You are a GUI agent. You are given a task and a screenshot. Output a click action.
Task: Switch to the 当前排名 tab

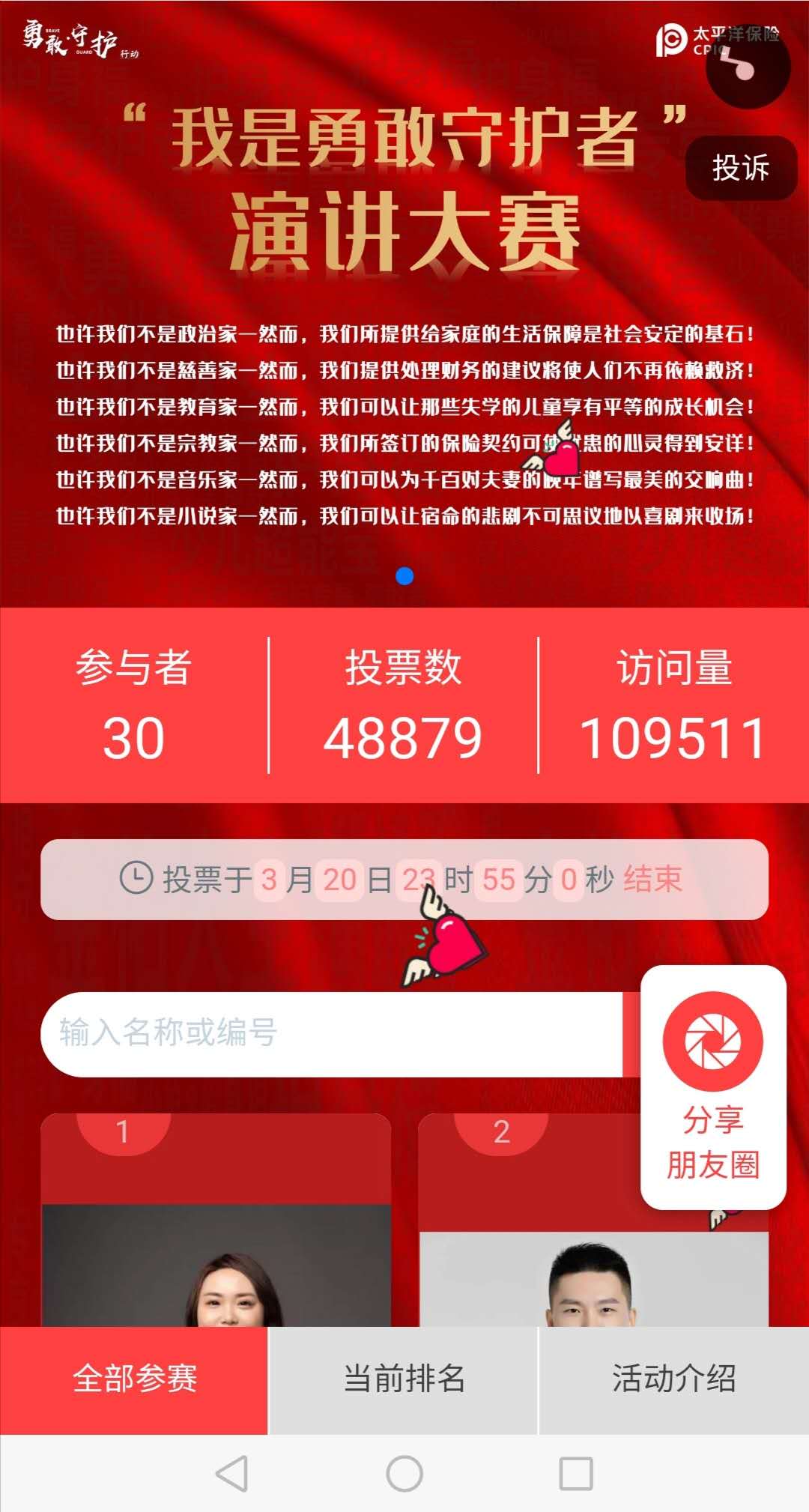404,1379
